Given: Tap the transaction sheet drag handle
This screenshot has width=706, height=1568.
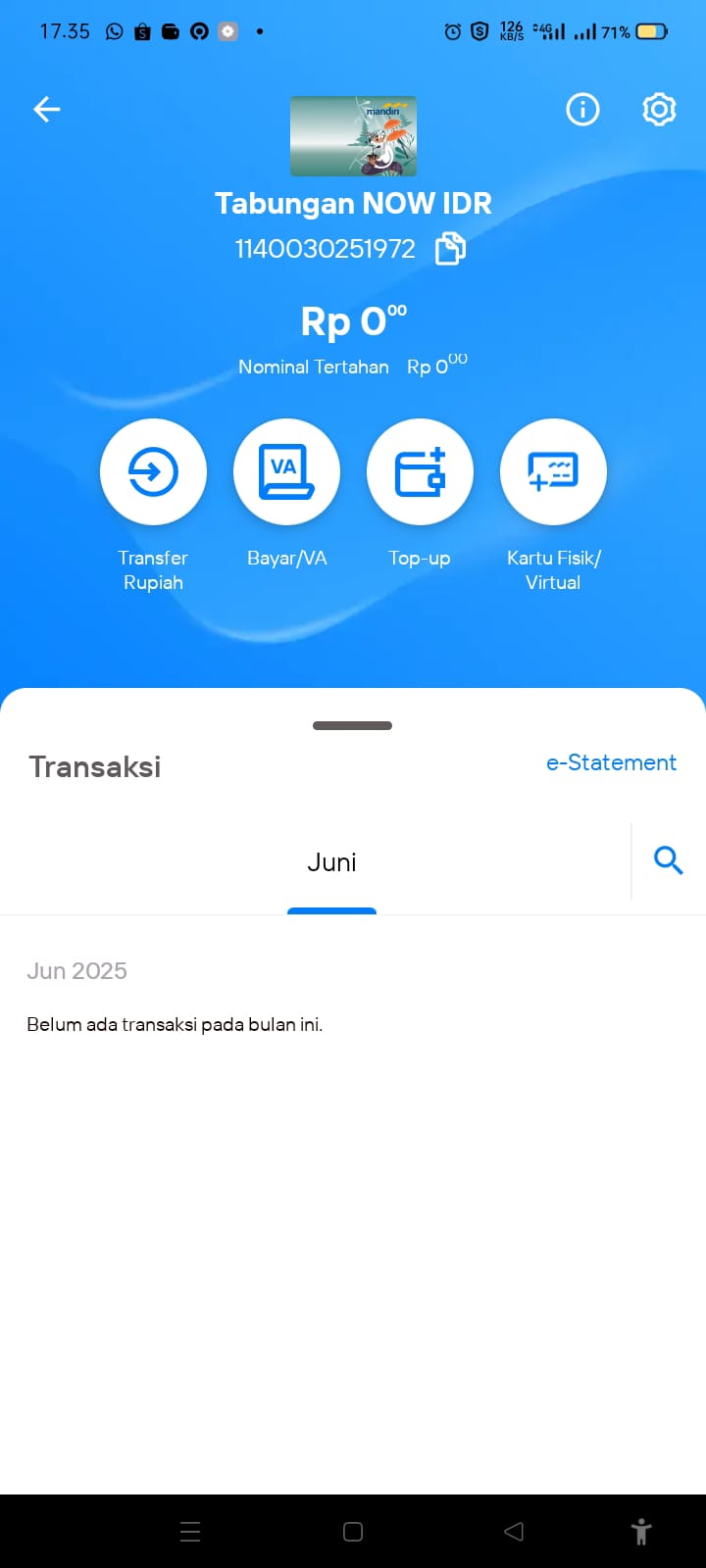Looking at the screenshot, I should click(352, 726).
